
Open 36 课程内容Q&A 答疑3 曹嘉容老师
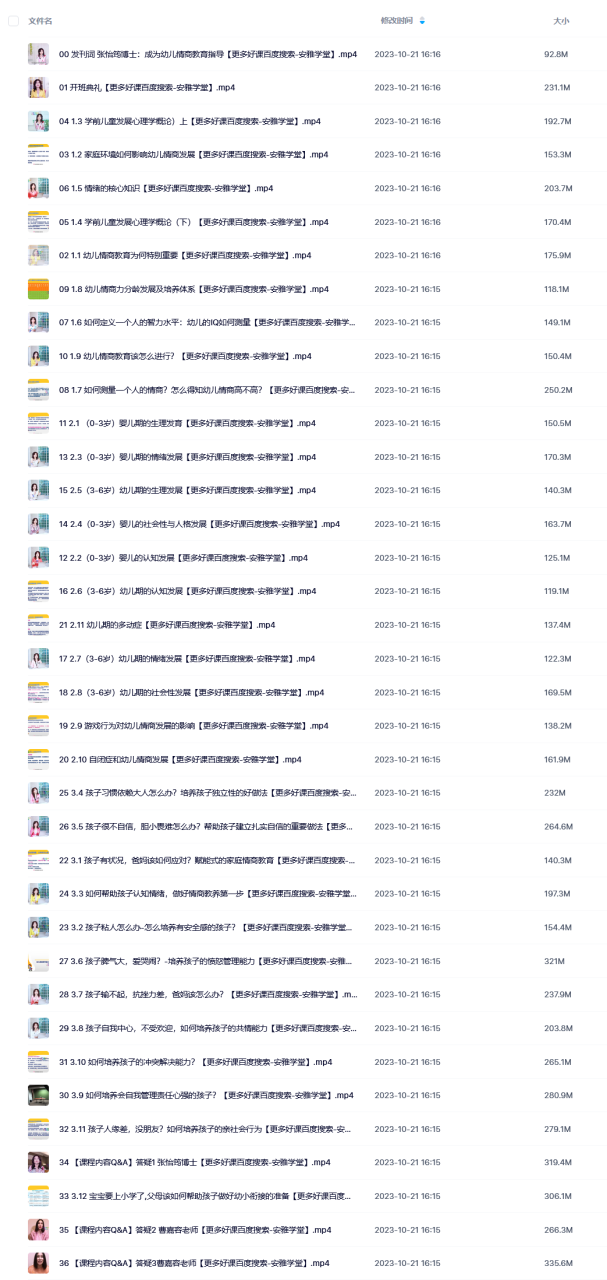click(x=195, y=1263)
